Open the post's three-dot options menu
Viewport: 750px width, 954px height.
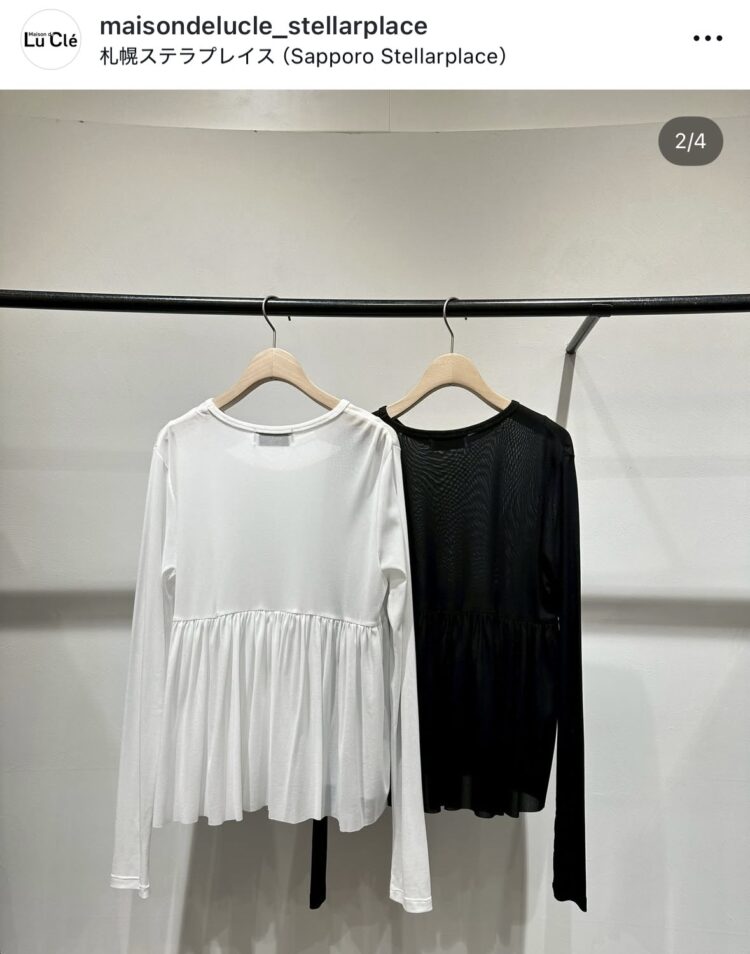pyautogui.click(x=707, y=38)
